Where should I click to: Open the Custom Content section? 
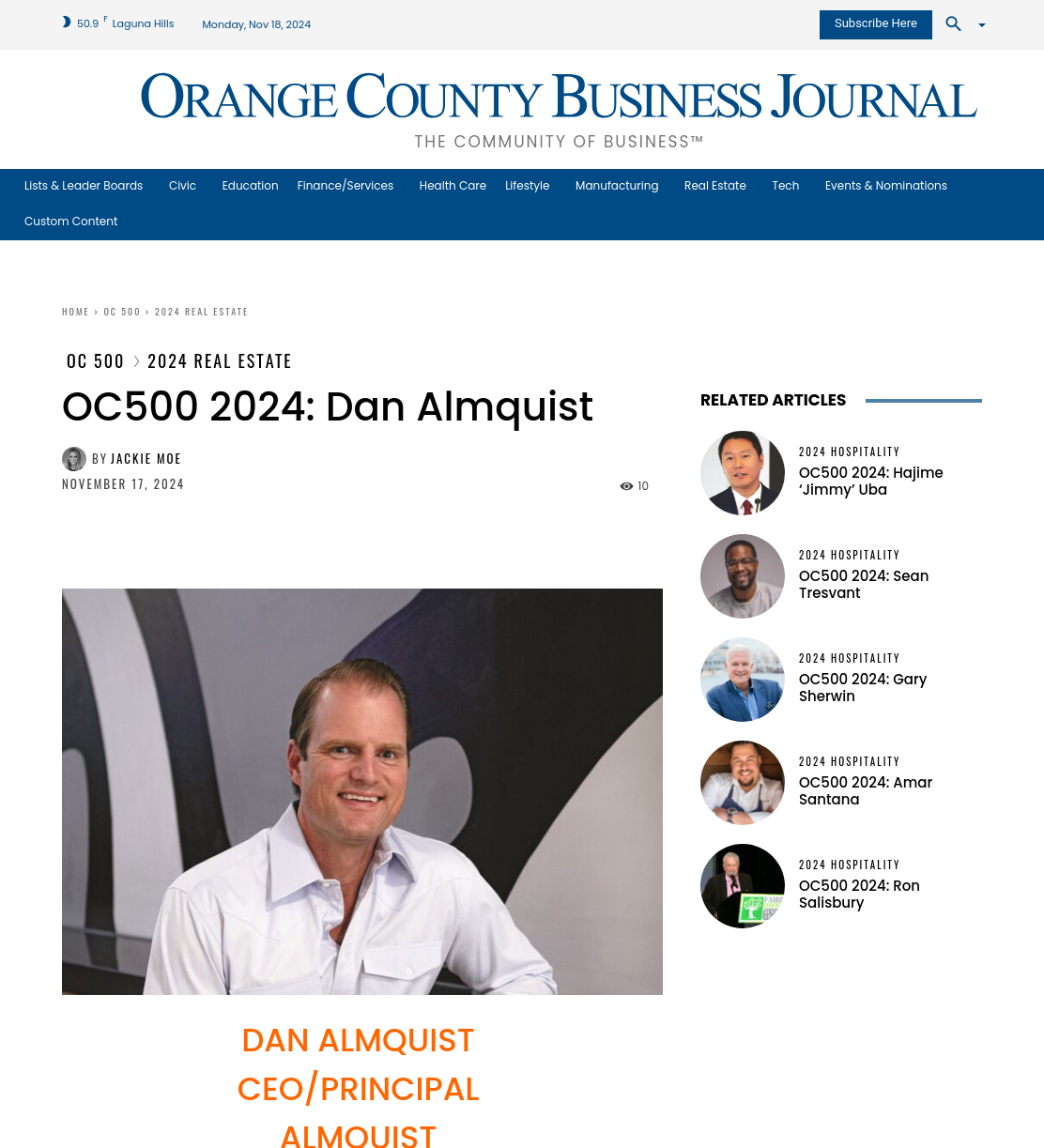70,222
